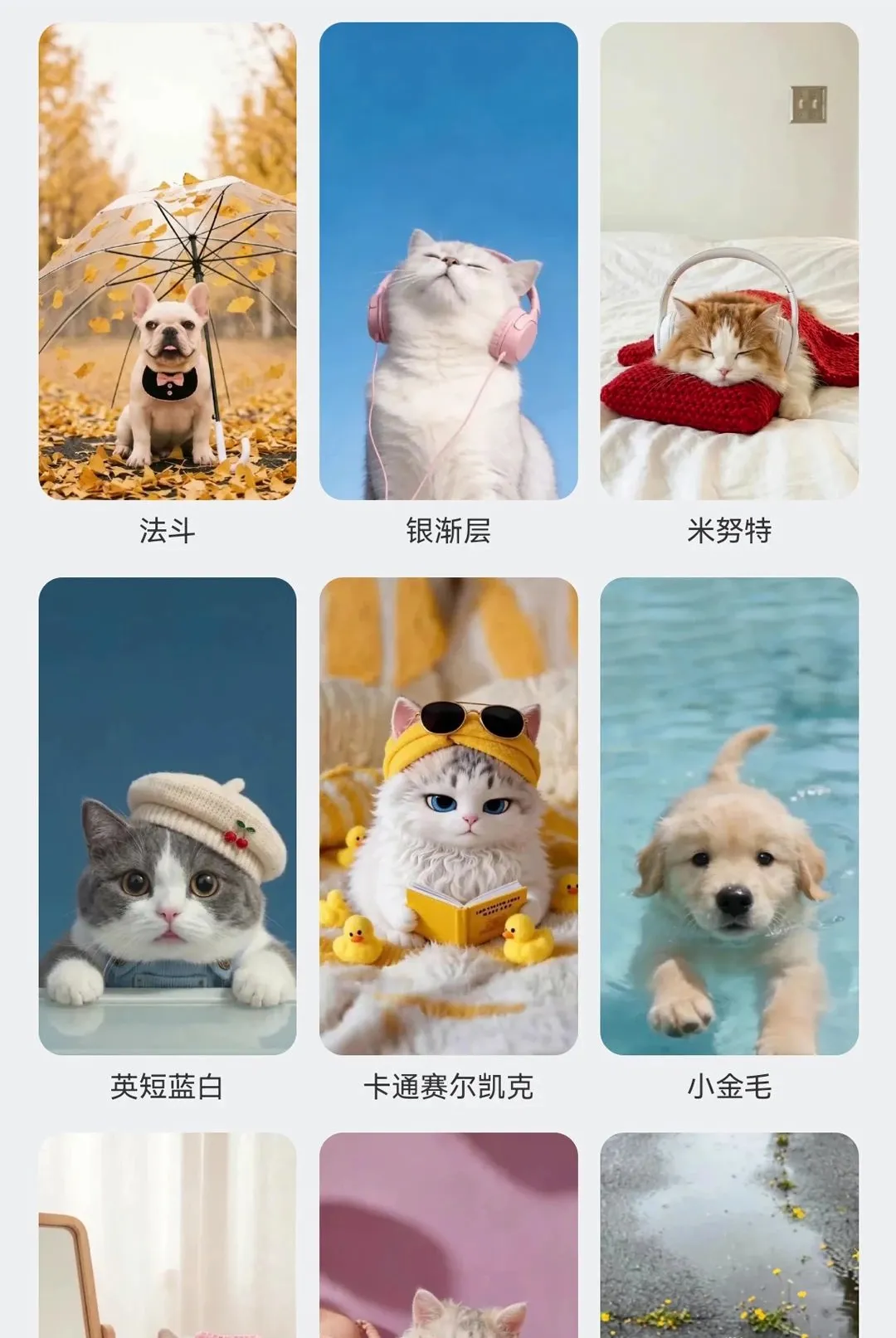Open the 法斗 wallpaper tile
Image resolution: width=896 pixels, height=1338 pixels.
point(168,261)
